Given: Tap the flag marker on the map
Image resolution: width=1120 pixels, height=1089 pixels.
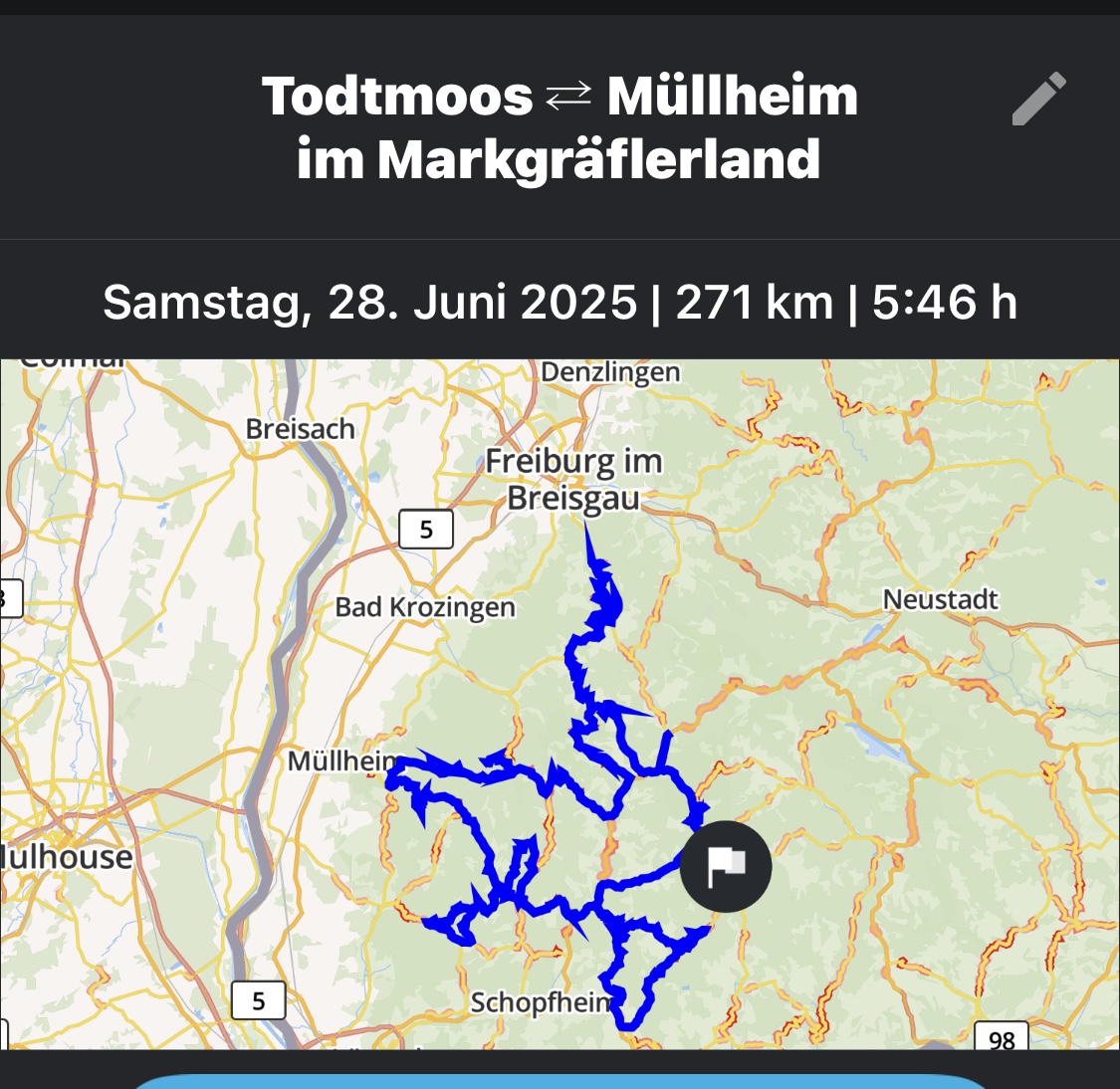Looking at the screenshot, I should coord(726,866).
